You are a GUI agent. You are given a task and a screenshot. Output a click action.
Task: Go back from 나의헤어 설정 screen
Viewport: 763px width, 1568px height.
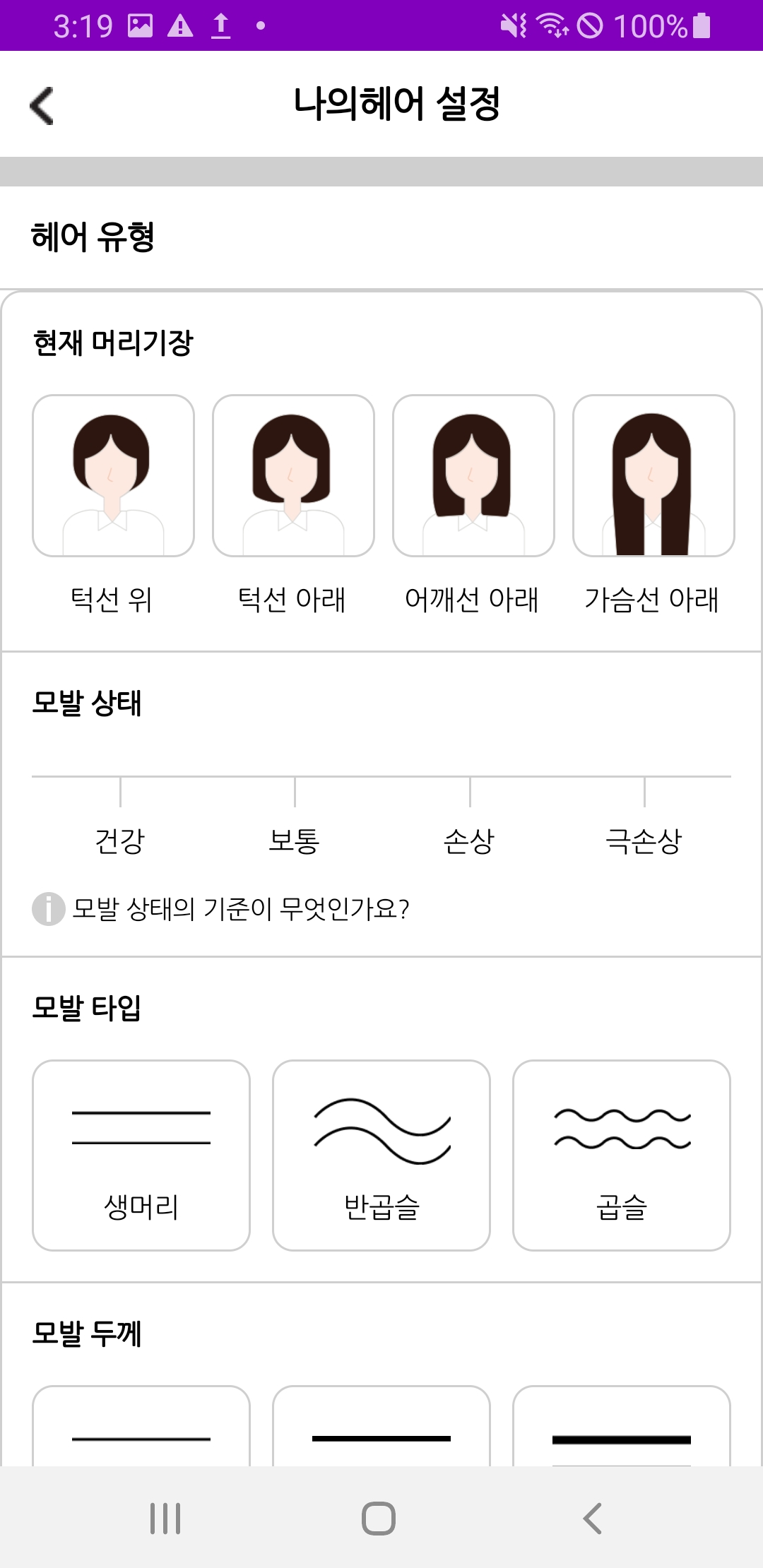click(x=42, y=106)
